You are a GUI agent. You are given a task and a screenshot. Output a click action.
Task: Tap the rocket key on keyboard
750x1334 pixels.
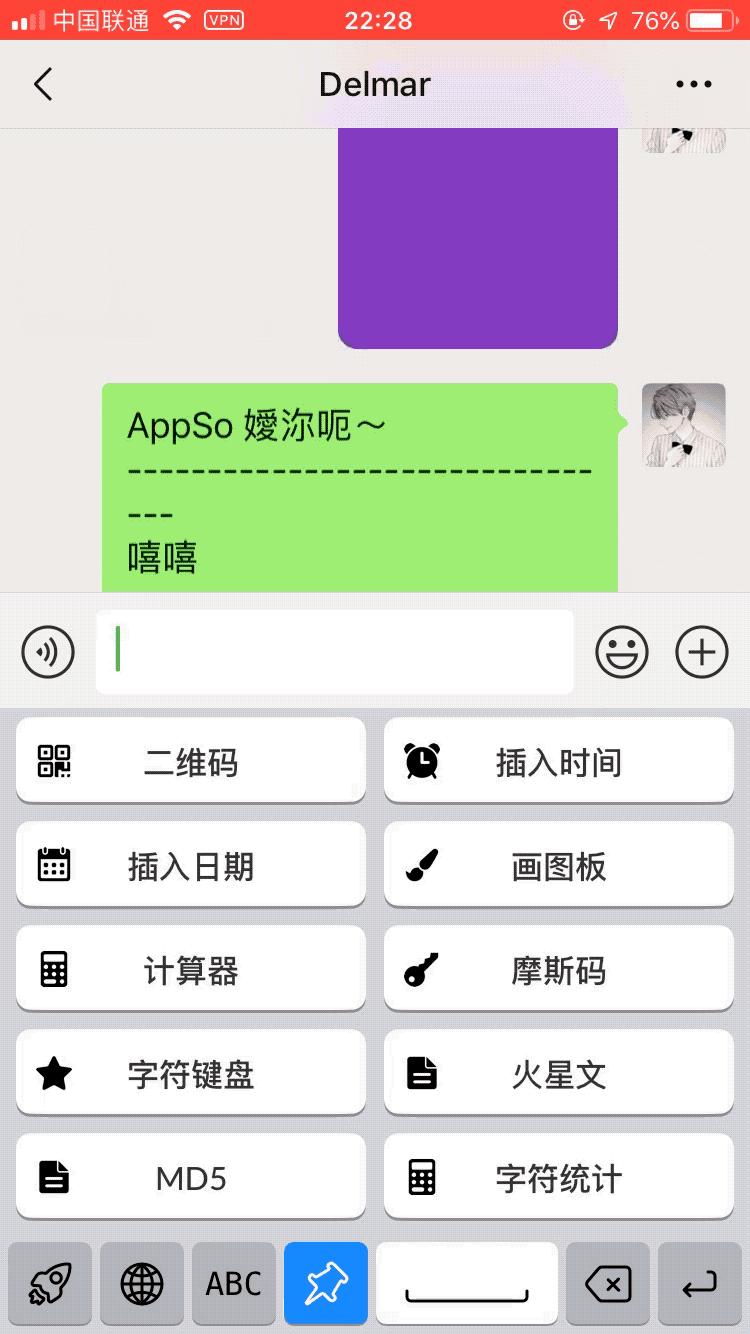pyautogui.click(x=49, y=1283)
